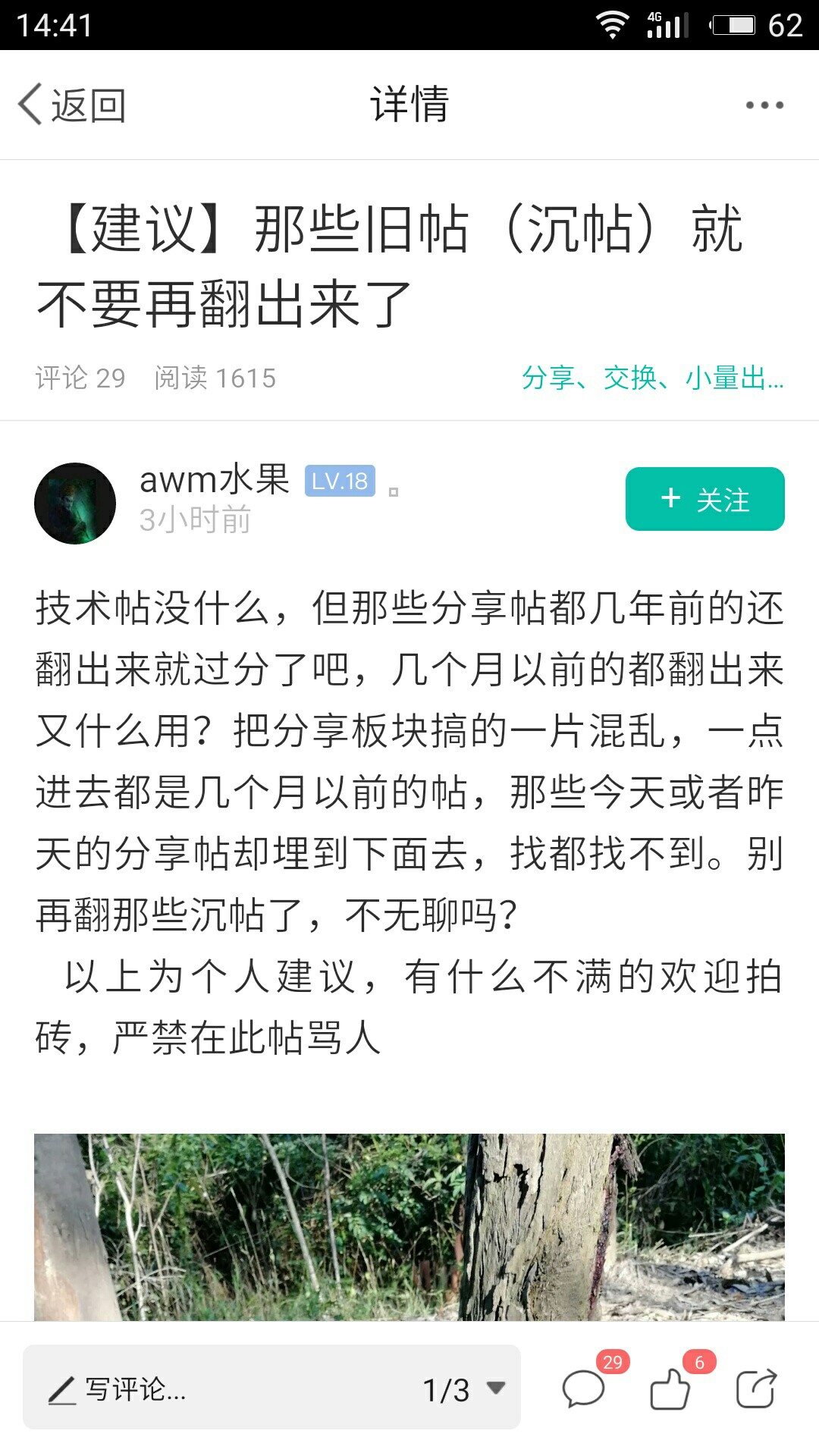Share this post via the share icon

[x=757, y=1389]
